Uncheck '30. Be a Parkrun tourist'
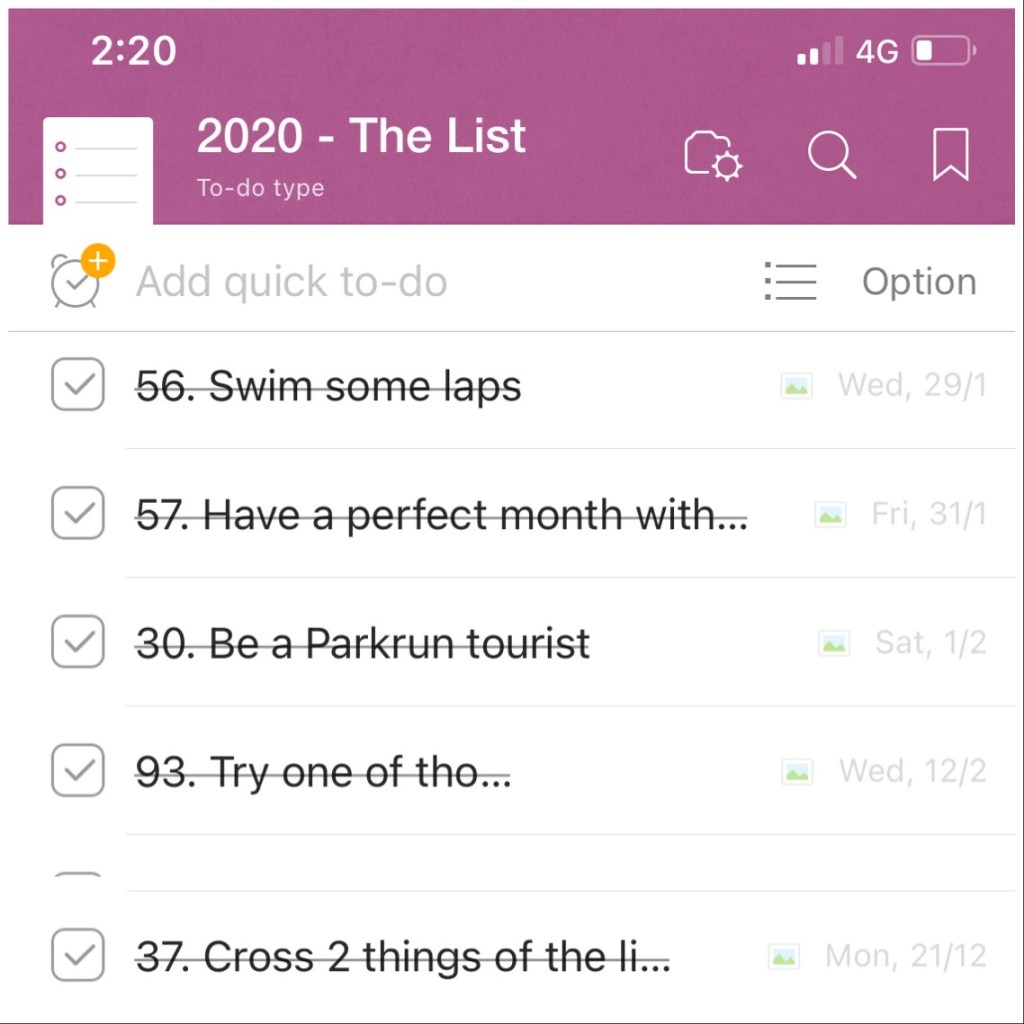The height and width of the screenshot is (1024, 1024). click(78, 642)
